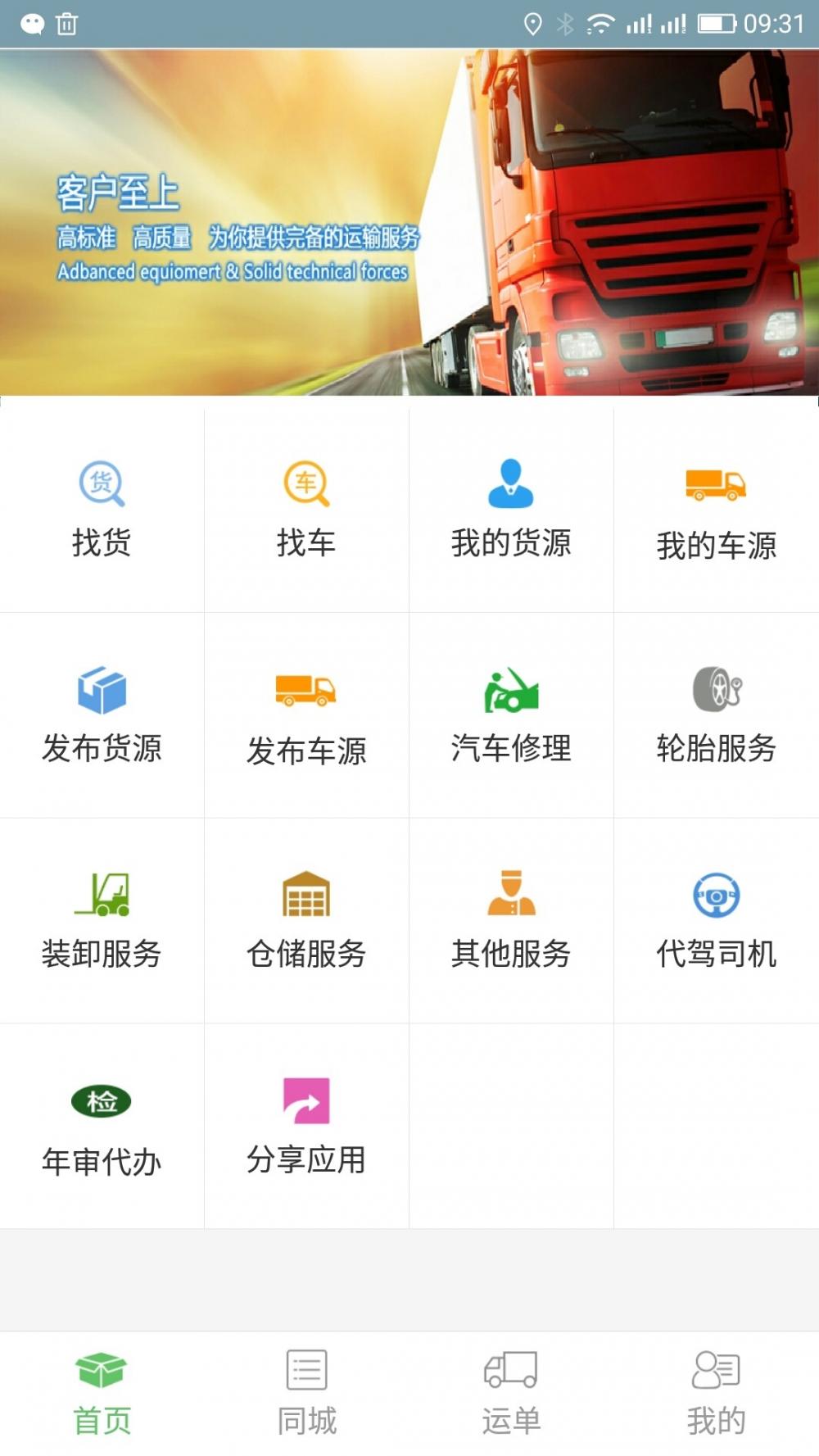Screen dimensions: 819x1456
Task: View 我的货源 cargo listings
Action: point(511,510)
